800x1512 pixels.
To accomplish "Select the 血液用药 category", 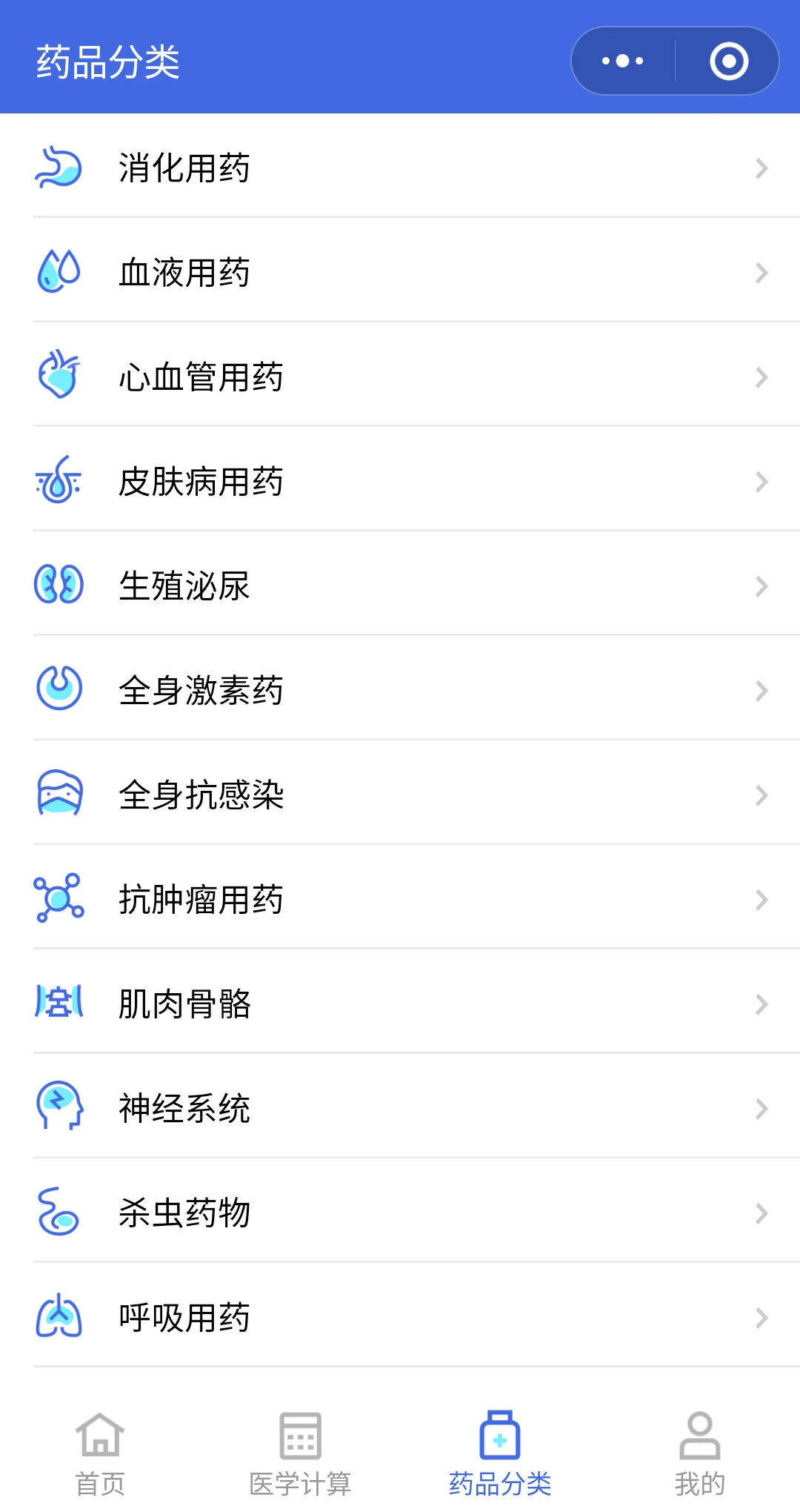I will click(x=400, y=272).
